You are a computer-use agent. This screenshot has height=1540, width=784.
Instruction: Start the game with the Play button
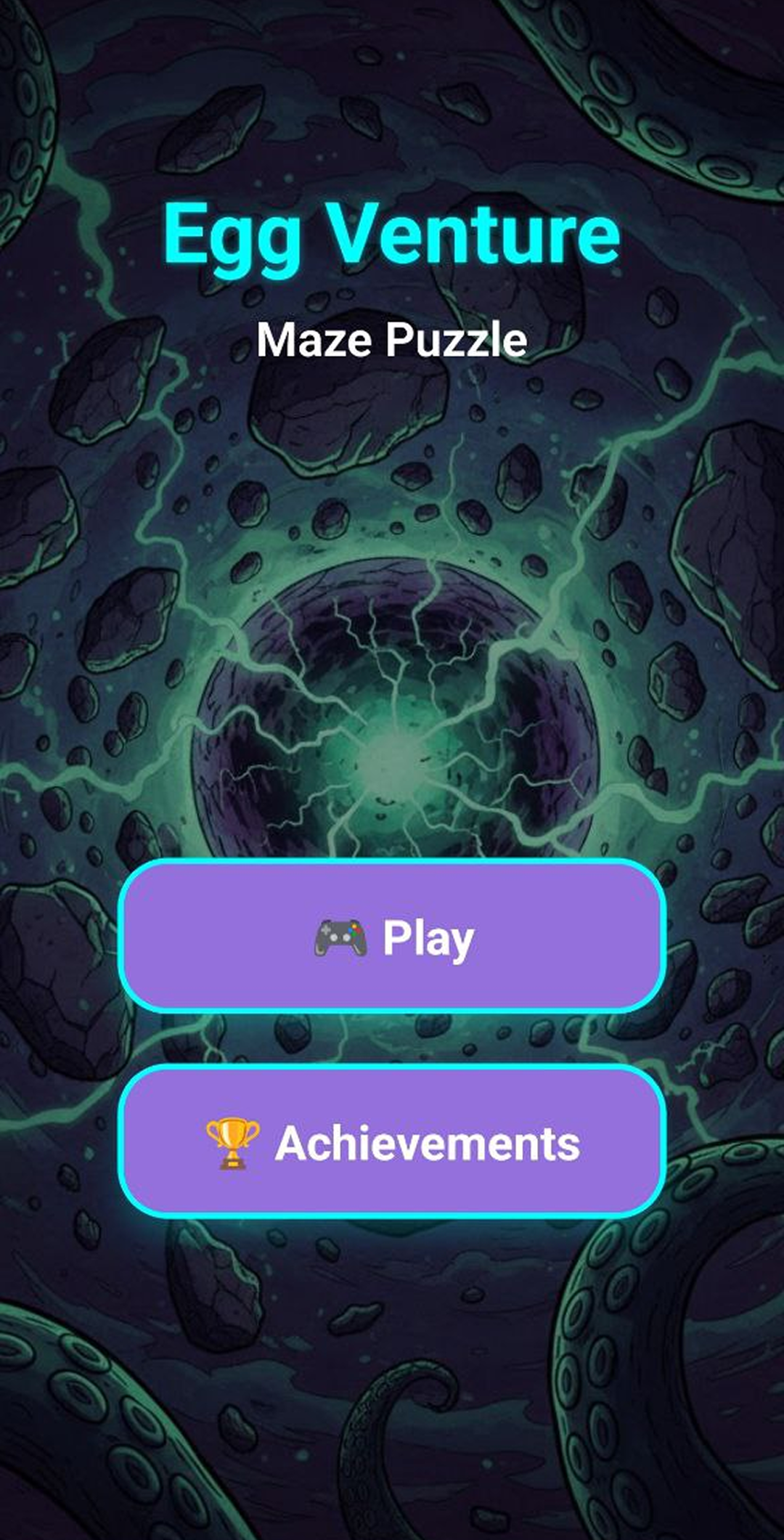coord(392,937)
